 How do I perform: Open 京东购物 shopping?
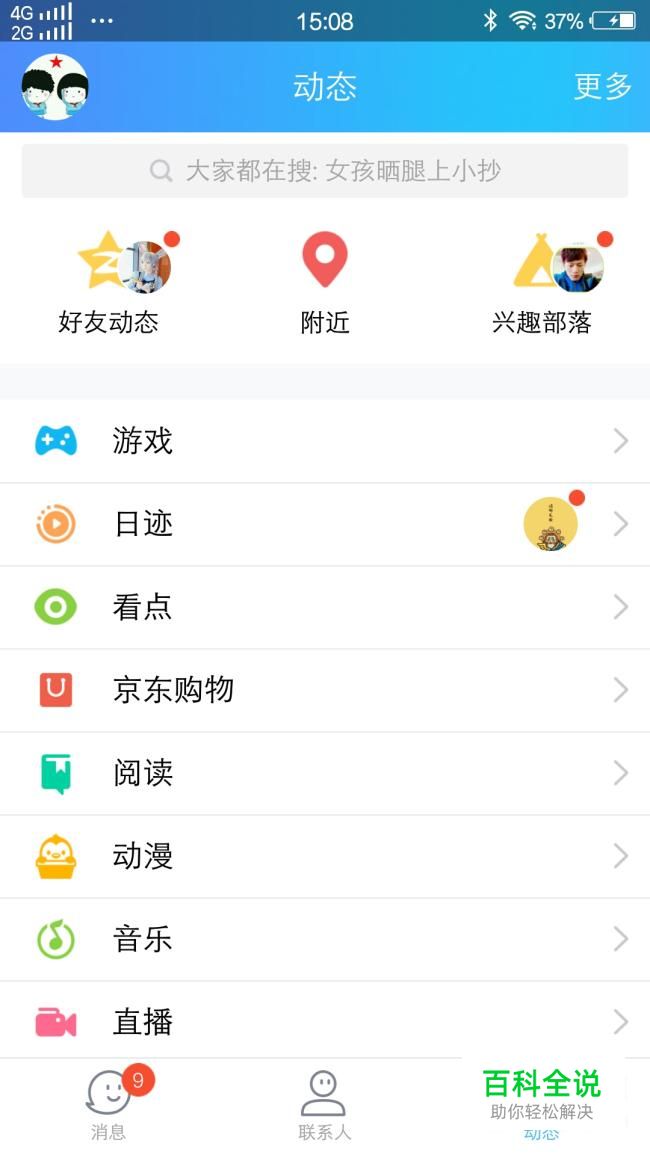click(x=325, y=690)
